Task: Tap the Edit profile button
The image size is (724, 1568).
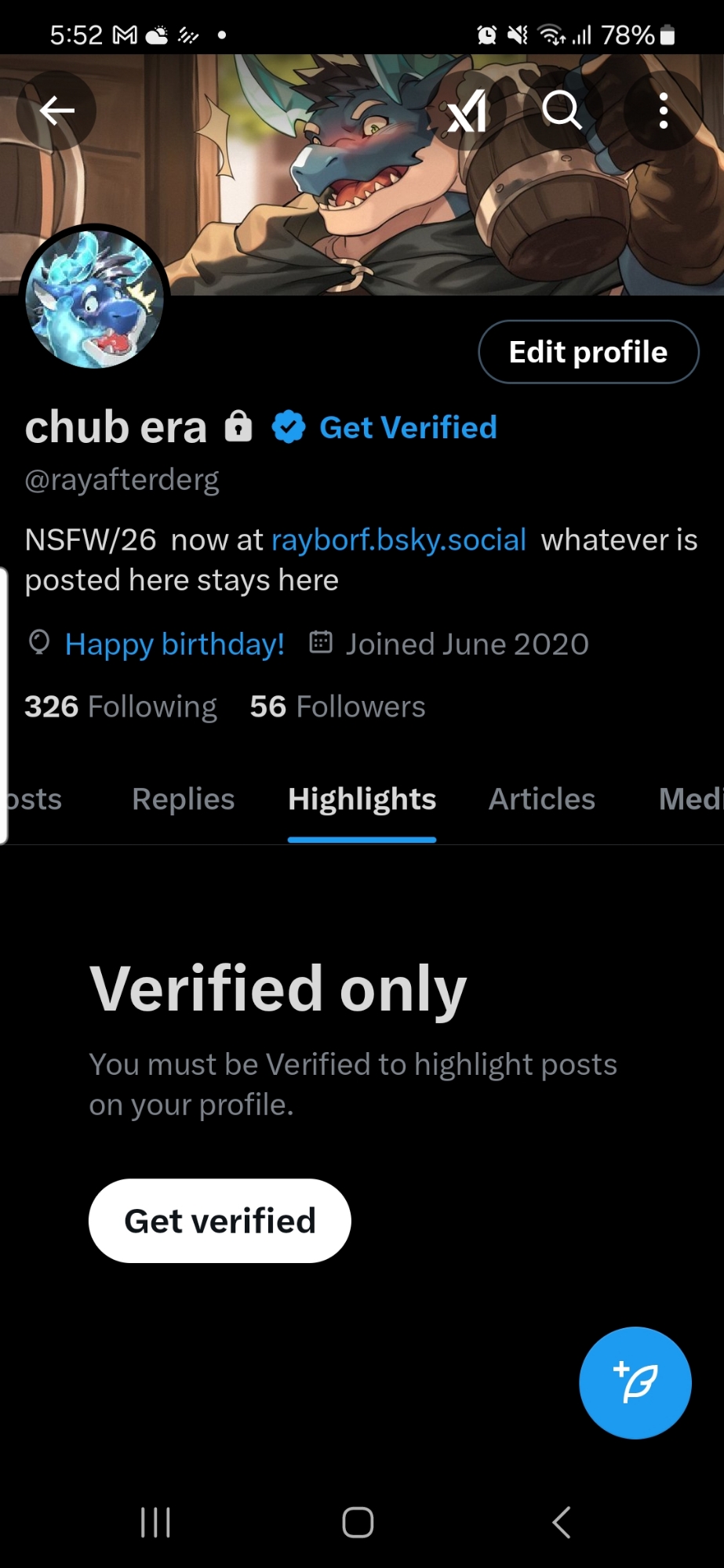Action: click(x=588, y=352)
